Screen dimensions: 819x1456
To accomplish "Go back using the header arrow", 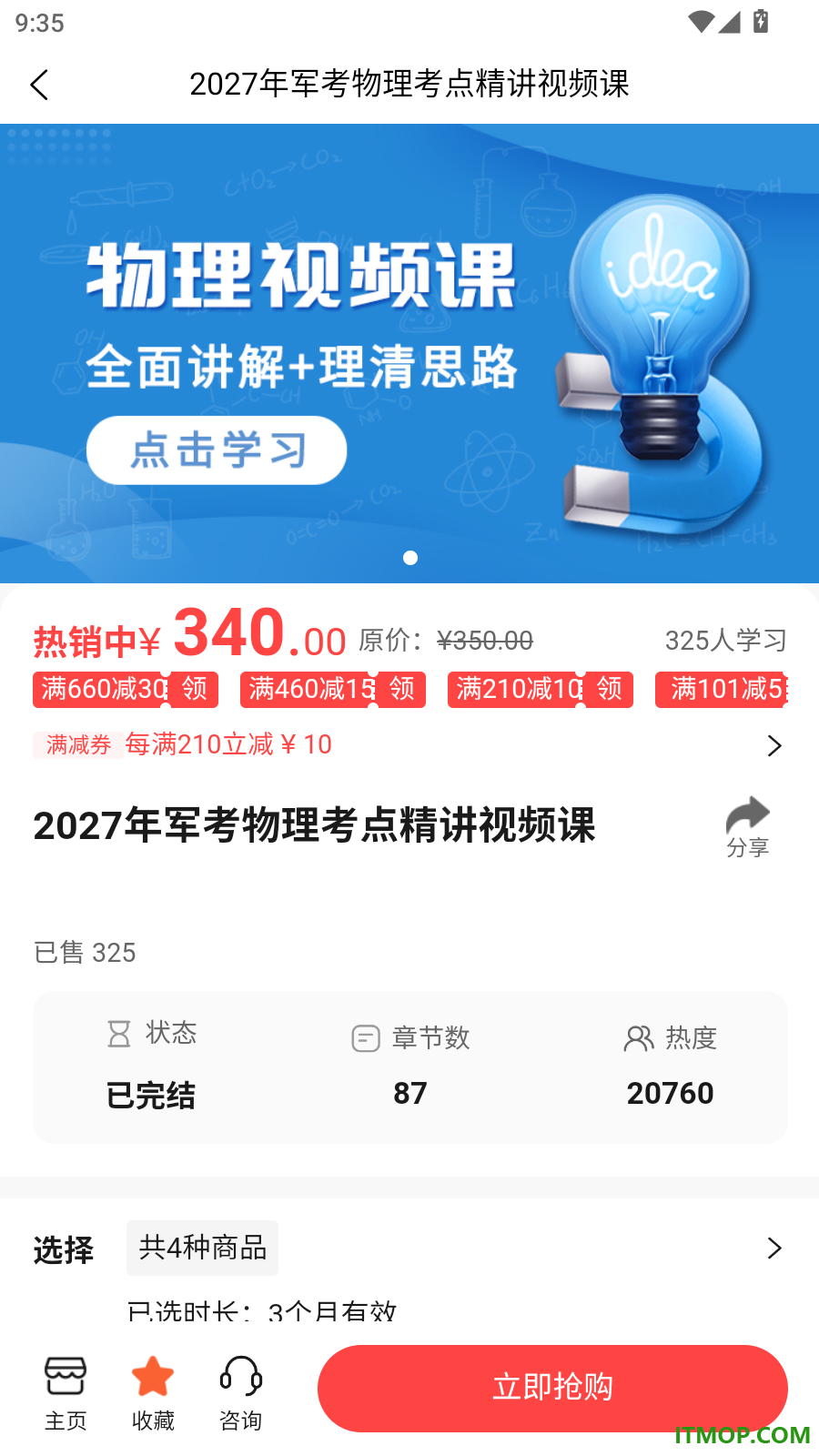I will 39,85.
